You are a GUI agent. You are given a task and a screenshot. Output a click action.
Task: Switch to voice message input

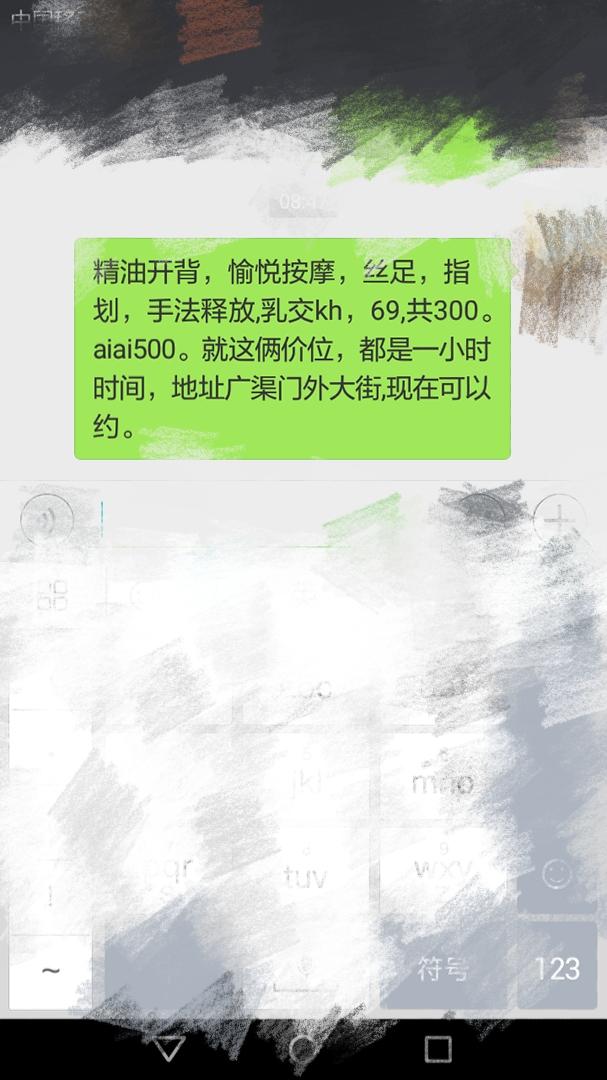point(47,519)
